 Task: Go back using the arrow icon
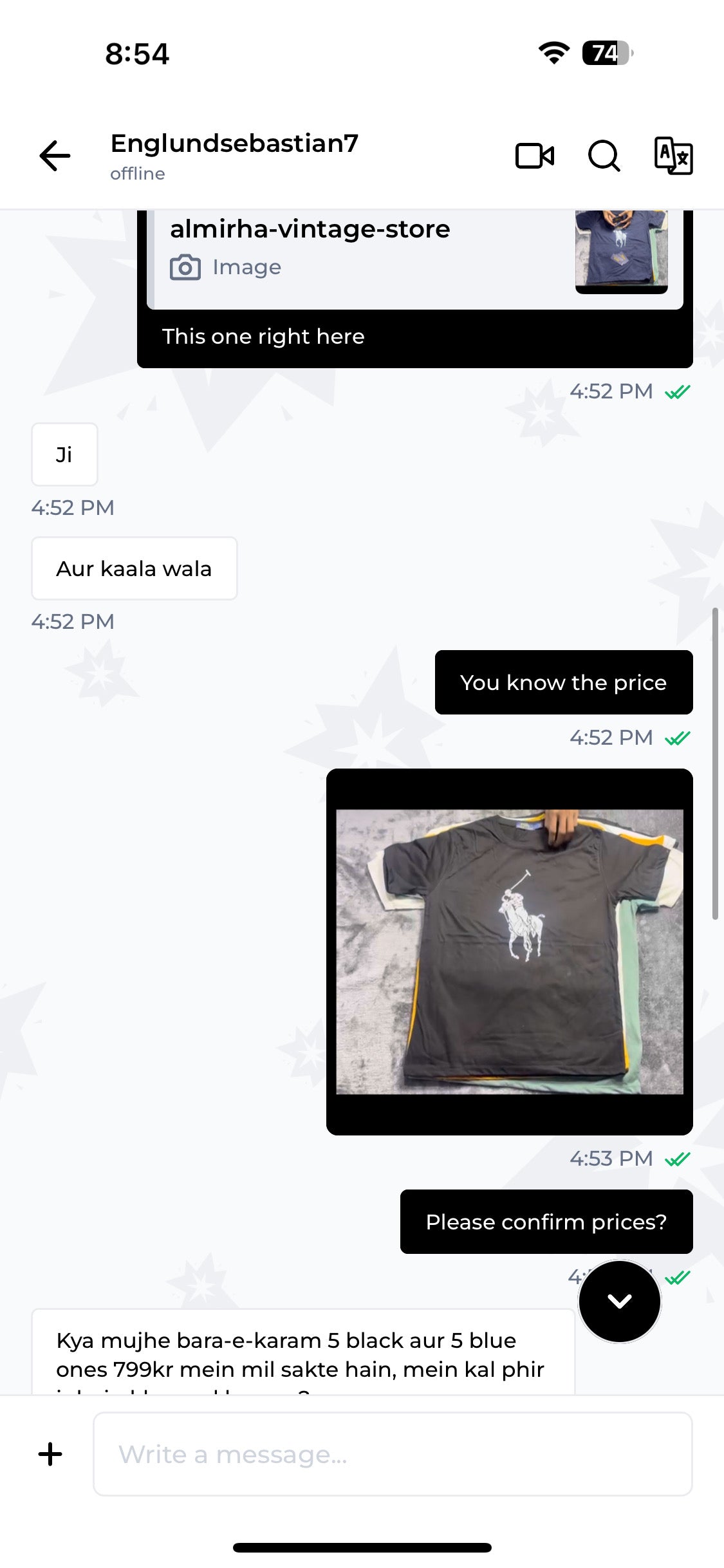(x=55, y=156)
